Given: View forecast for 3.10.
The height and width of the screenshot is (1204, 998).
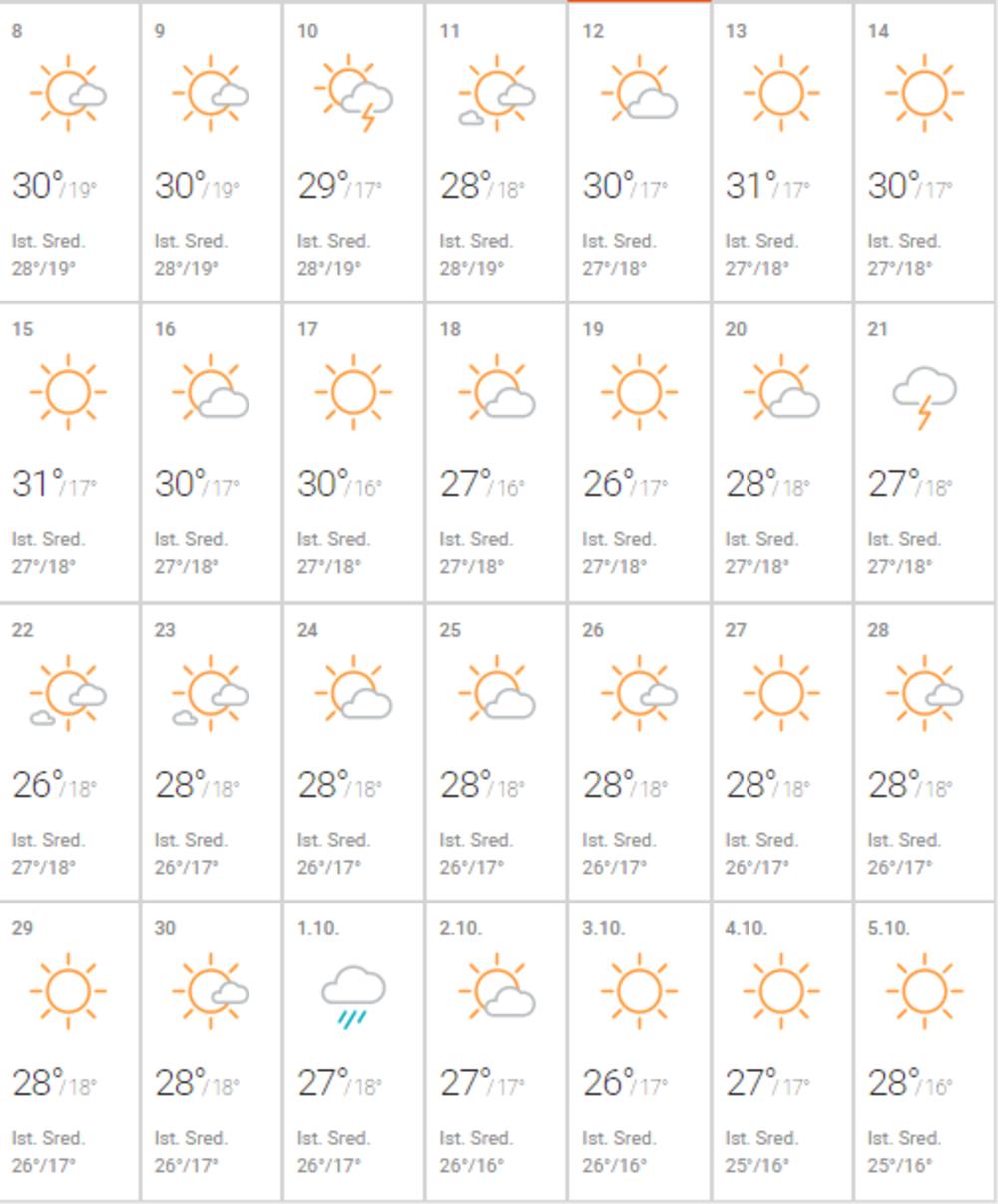Looking at the screenshot, I should [x=639, y=1050].
